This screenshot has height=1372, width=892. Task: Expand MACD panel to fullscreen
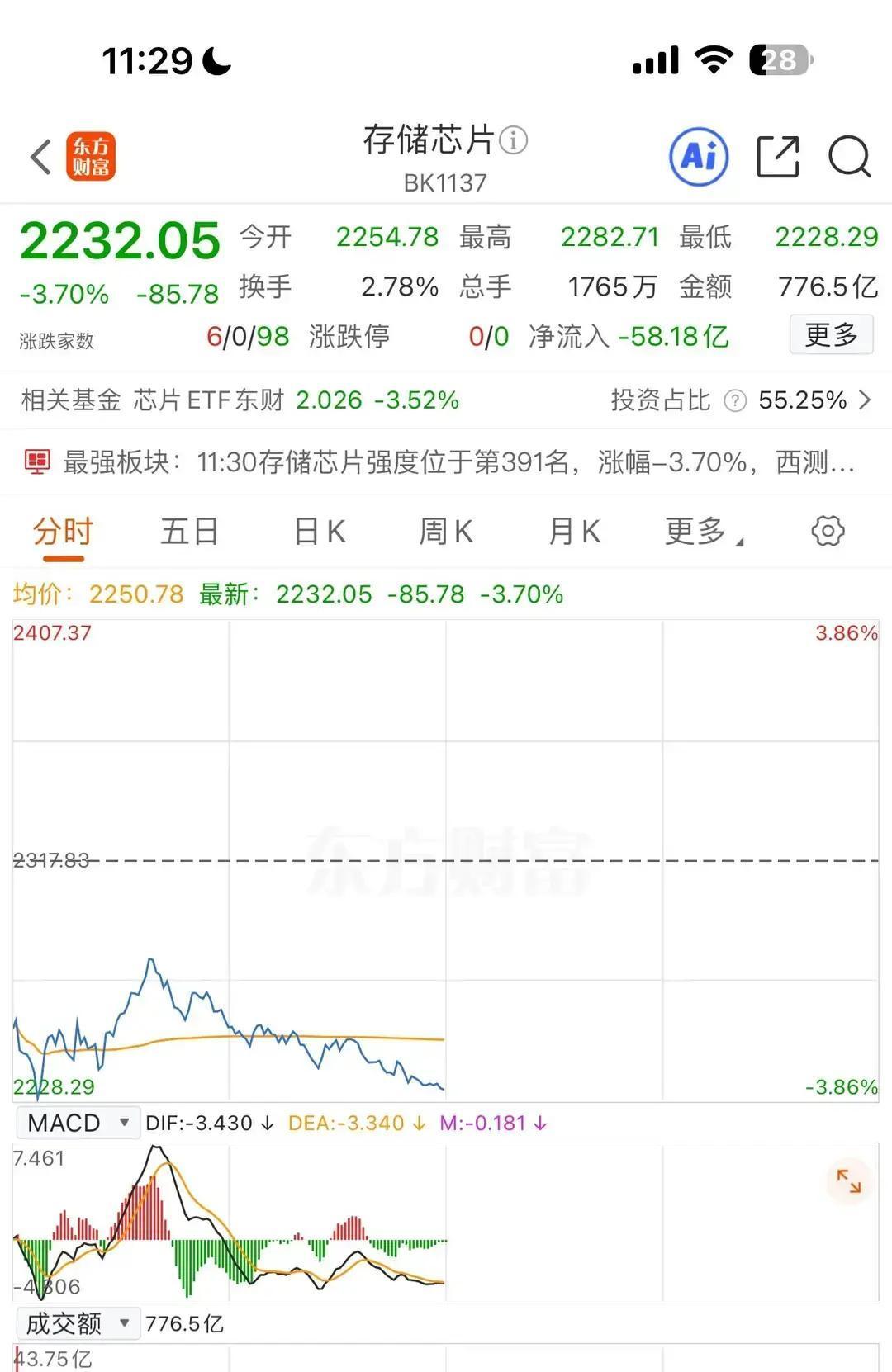tap(848, 1182)
